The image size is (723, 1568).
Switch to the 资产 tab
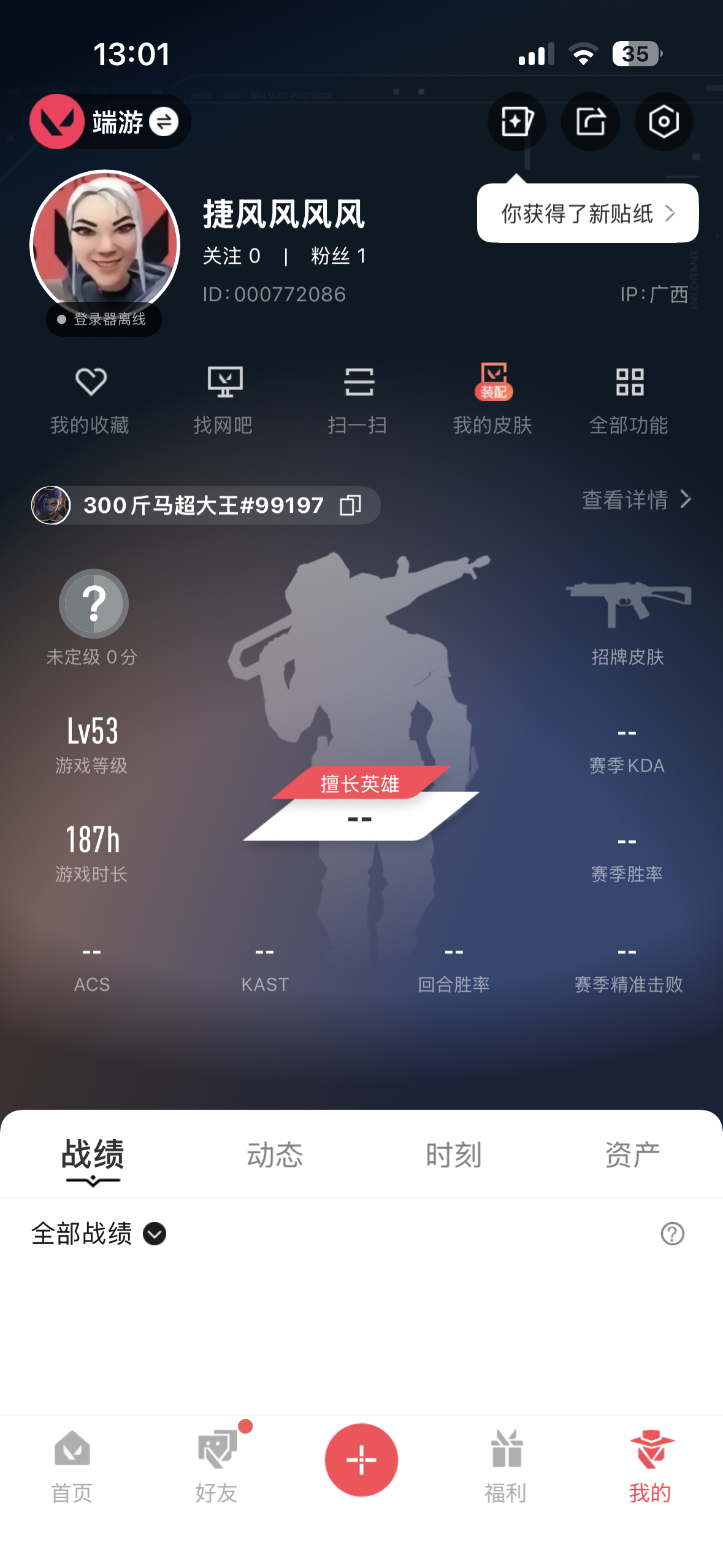tap(632, 1155)
